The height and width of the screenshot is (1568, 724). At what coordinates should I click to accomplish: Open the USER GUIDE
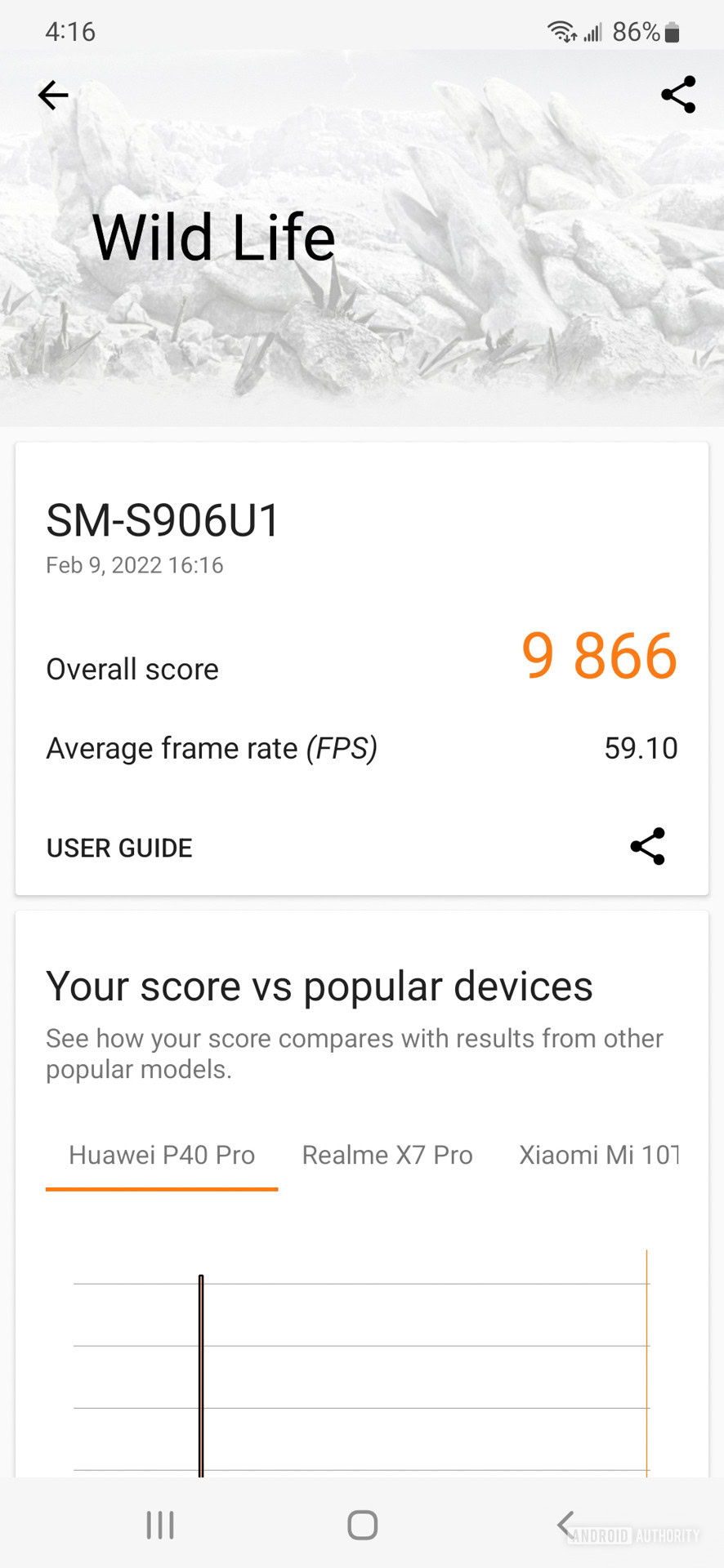coord(119,848)
